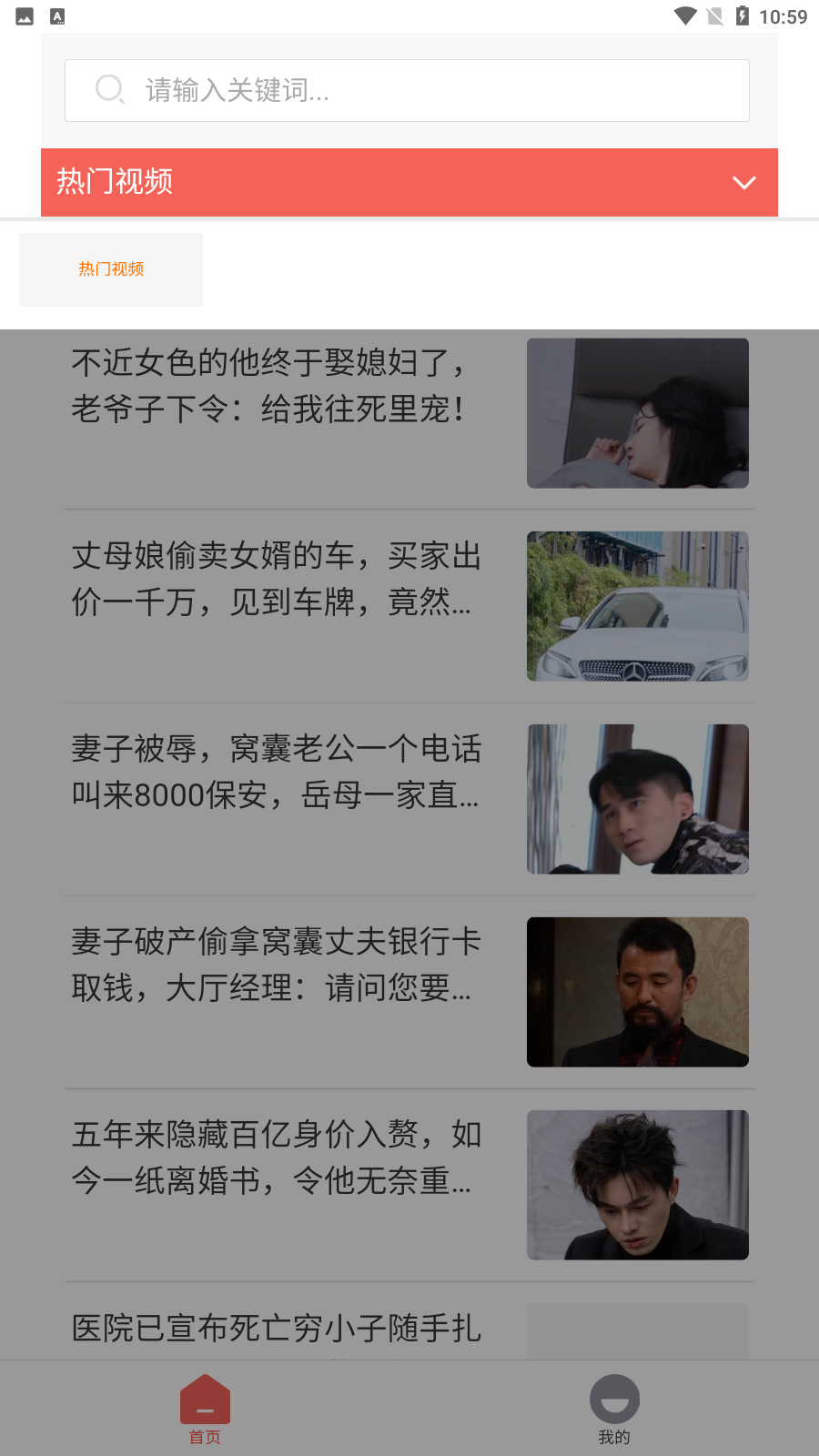Switch to the 首页 tab
The width and height of the screenshot is (819, 1456).
click(x=205, y=1409)
